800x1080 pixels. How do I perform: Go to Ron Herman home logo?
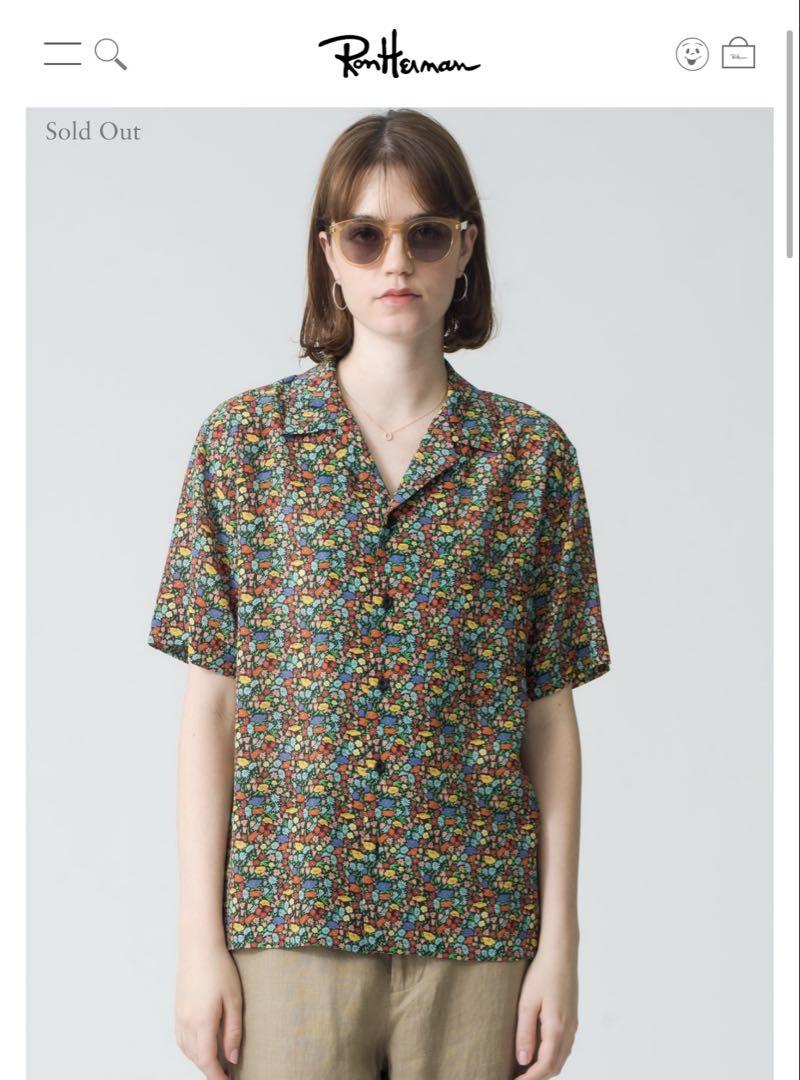(399, 54)
